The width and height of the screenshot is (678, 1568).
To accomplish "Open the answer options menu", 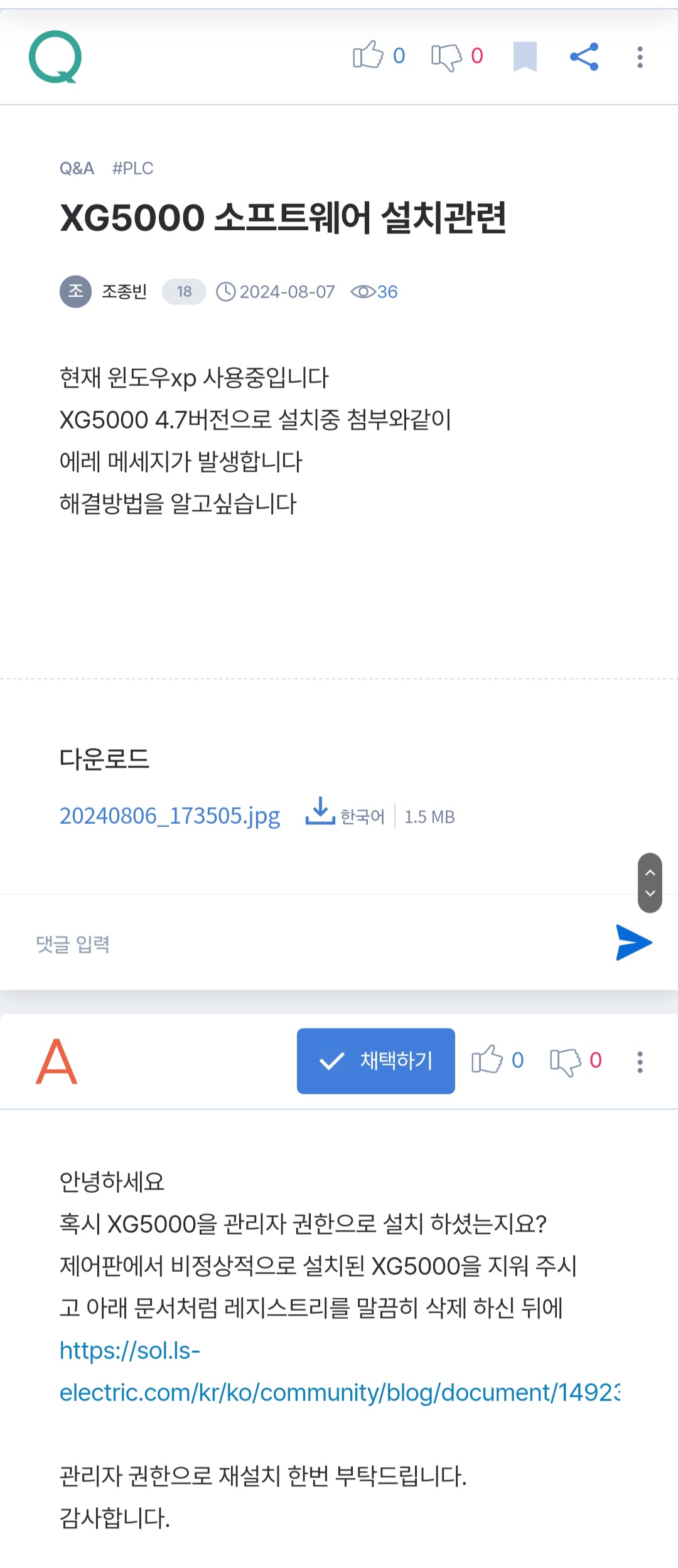I will click(640, 1060).
